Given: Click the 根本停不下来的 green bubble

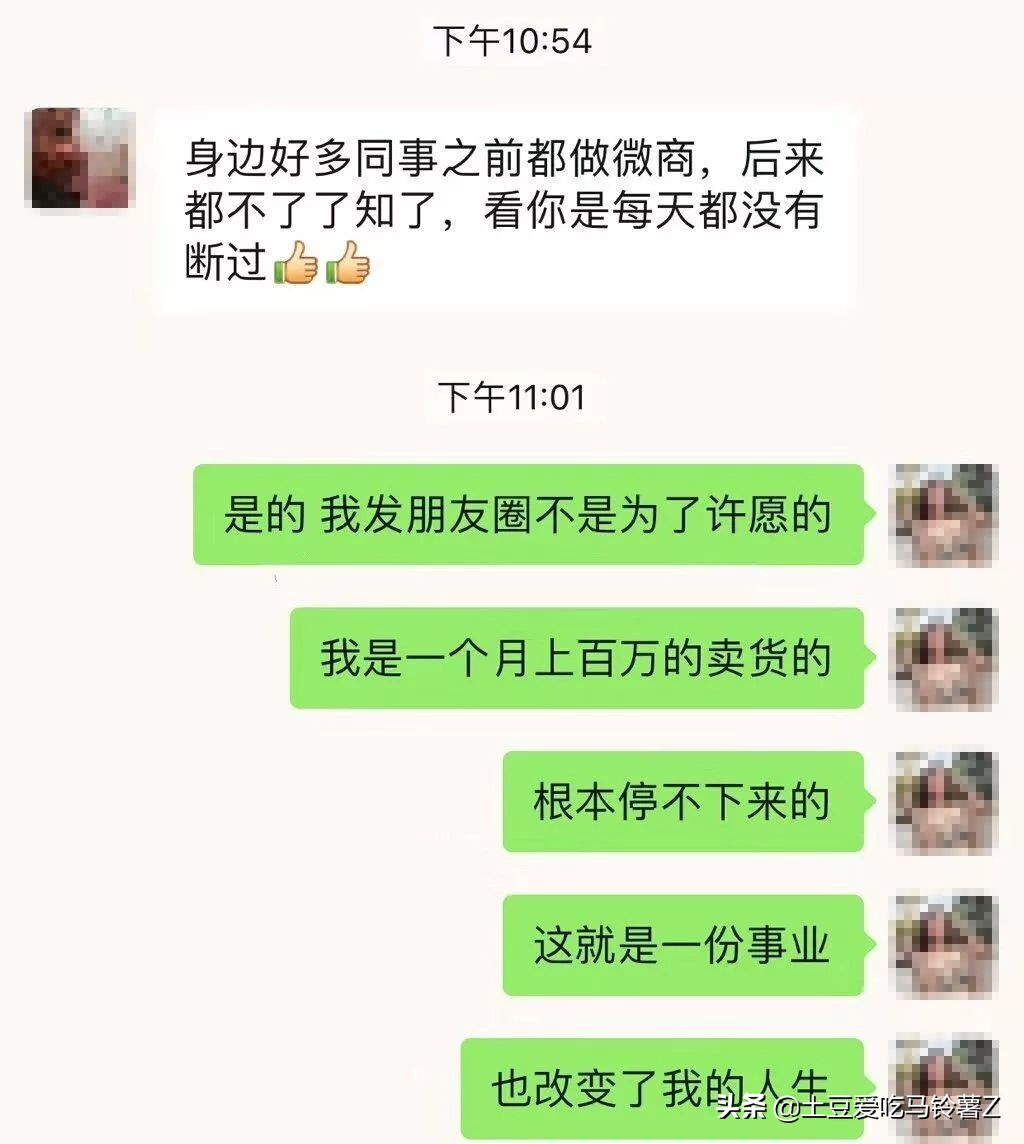Looking at the screenshot, I should (x=685, y=800).
